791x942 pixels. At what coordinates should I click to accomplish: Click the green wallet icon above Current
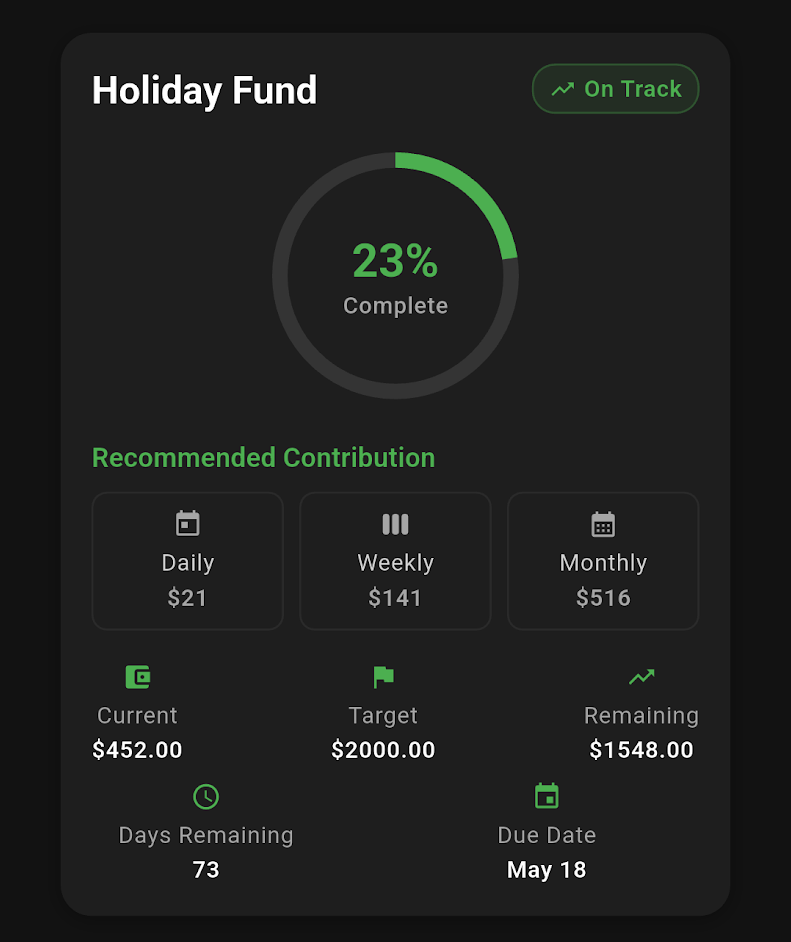coord(137,676)
